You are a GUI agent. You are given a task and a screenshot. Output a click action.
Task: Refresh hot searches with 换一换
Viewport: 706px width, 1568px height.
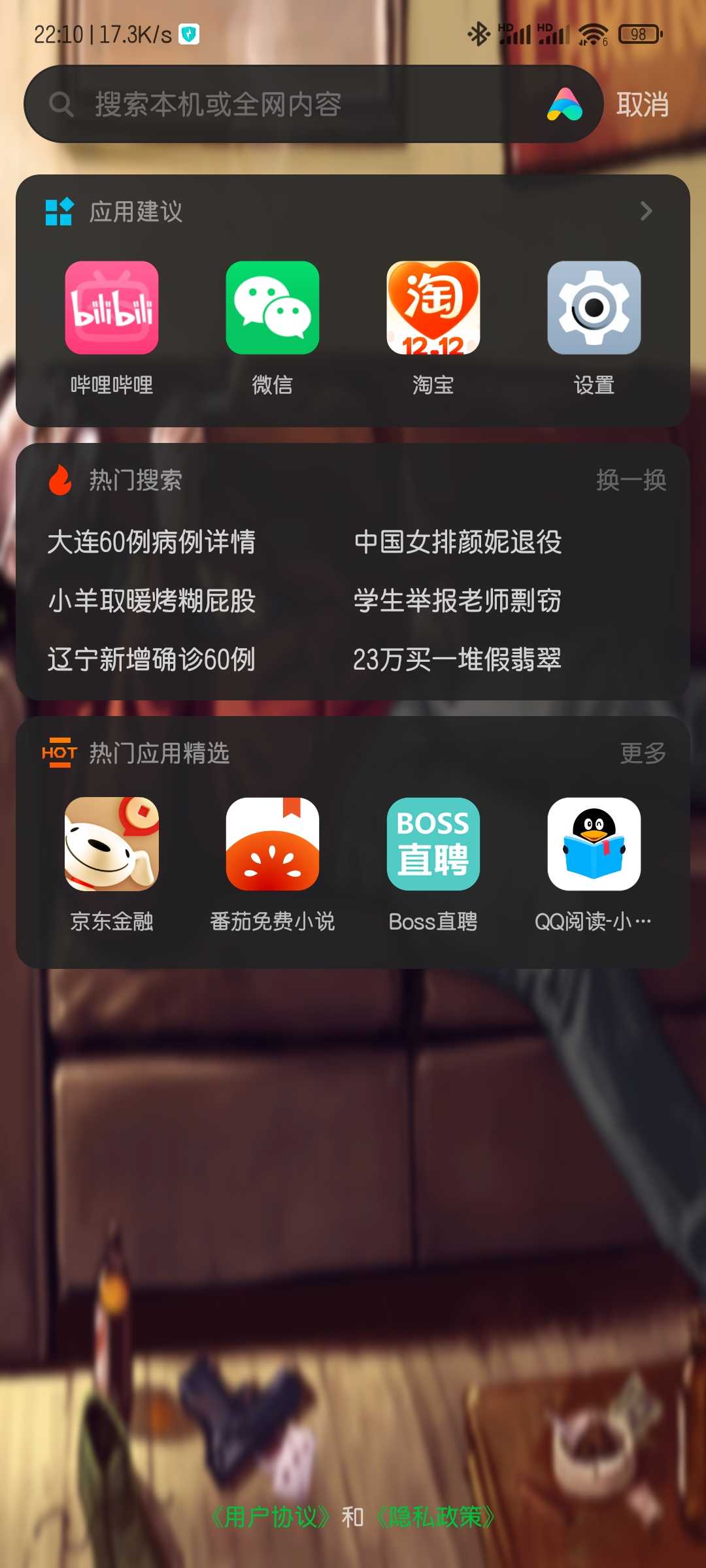click(x=631, y=480)
